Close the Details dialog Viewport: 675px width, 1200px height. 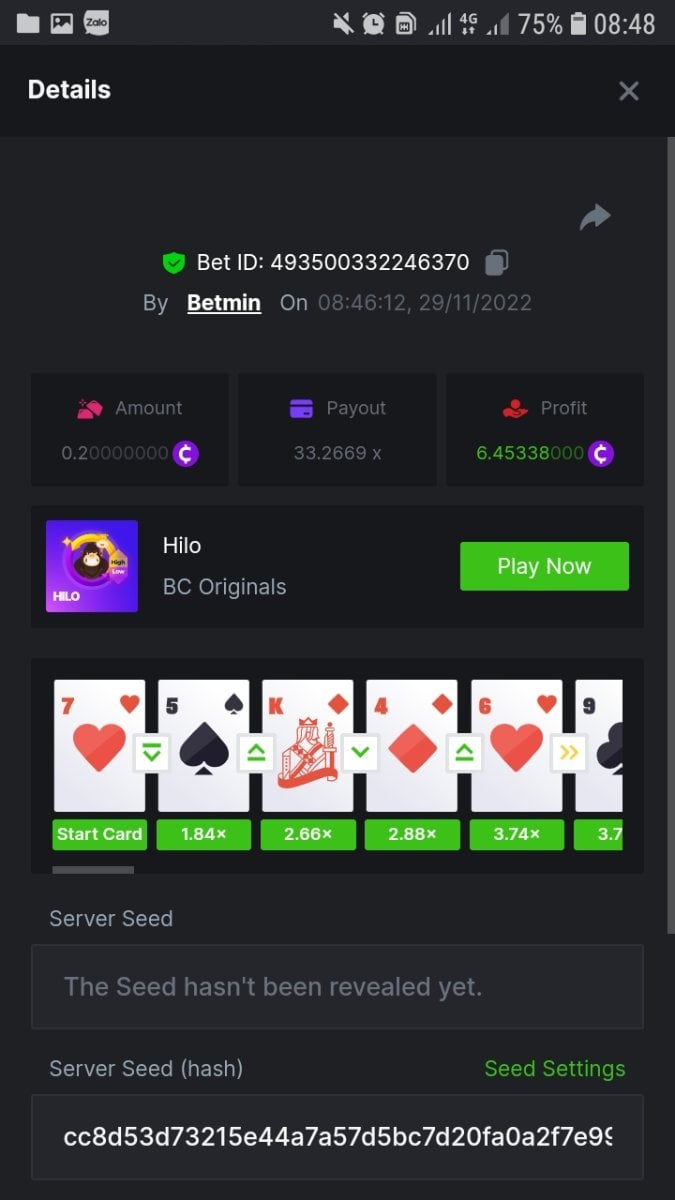pos(628,91)
